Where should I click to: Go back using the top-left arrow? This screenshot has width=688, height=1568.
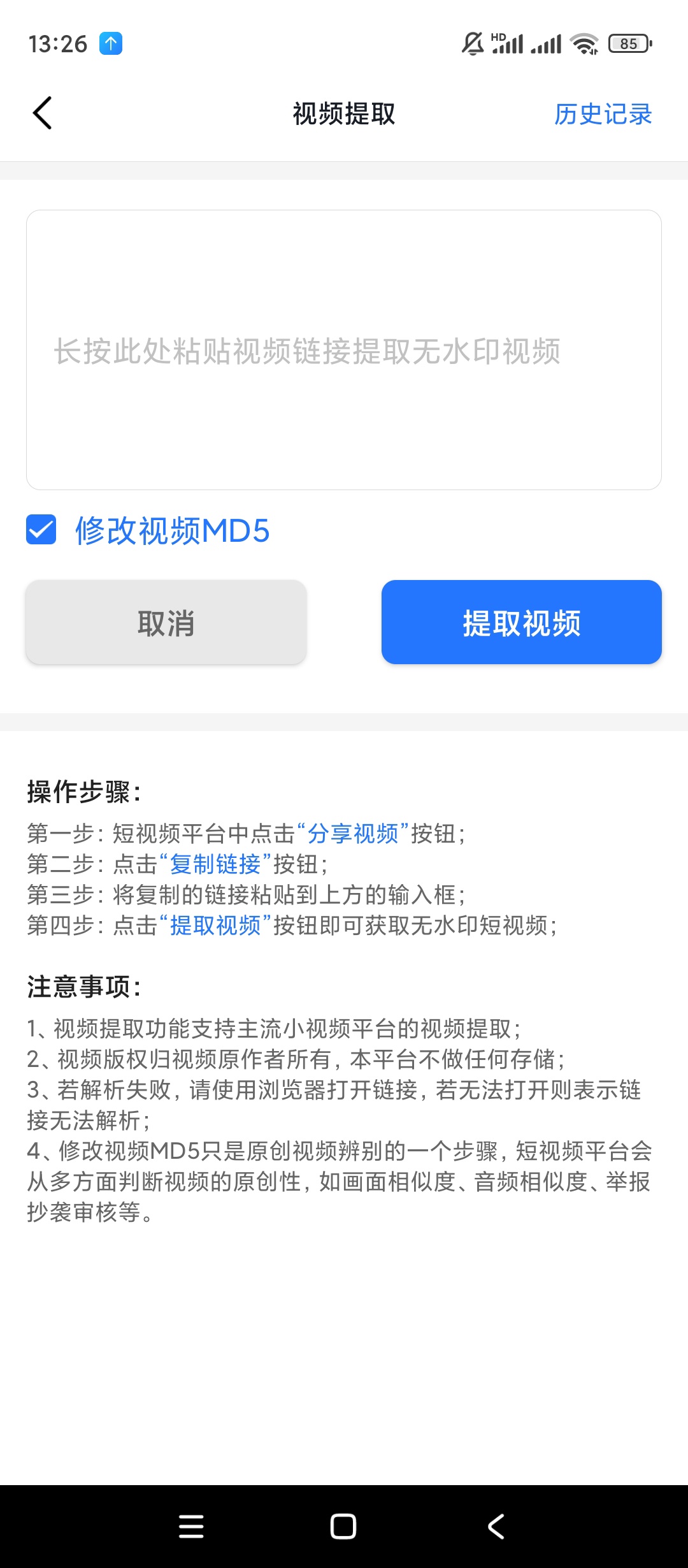pyautogui.click(x=42, y=113)
